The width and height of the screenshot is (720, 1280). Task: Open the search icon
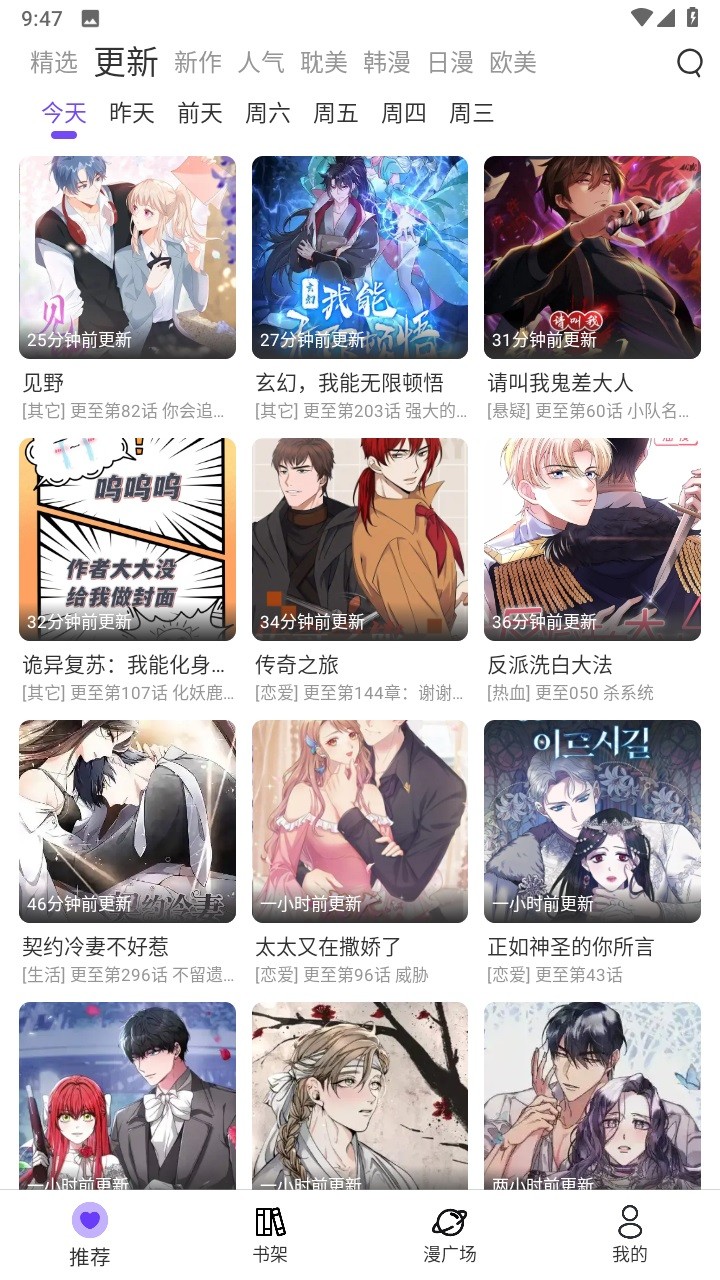689,62
